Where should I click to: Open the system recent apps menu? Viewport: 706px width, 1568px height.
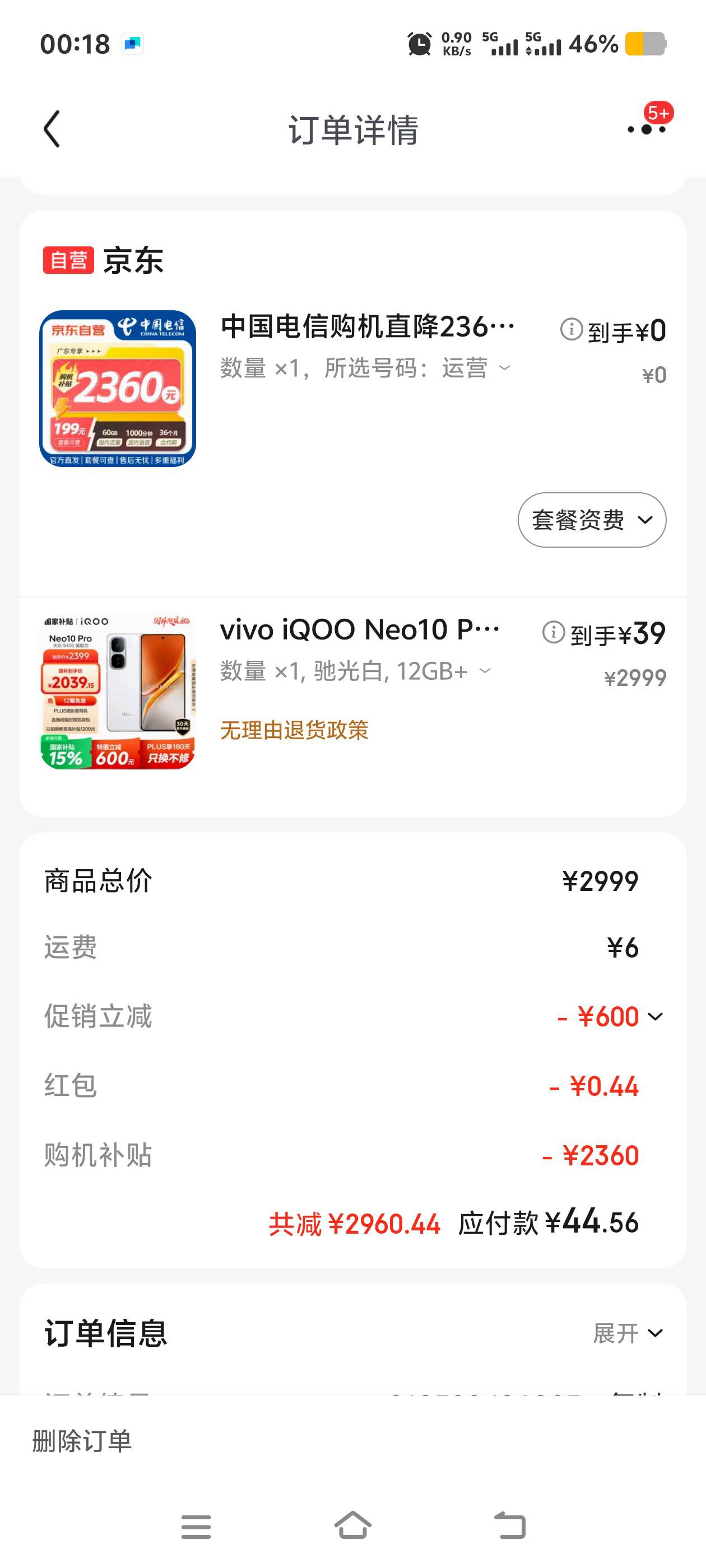(196, 1526)
